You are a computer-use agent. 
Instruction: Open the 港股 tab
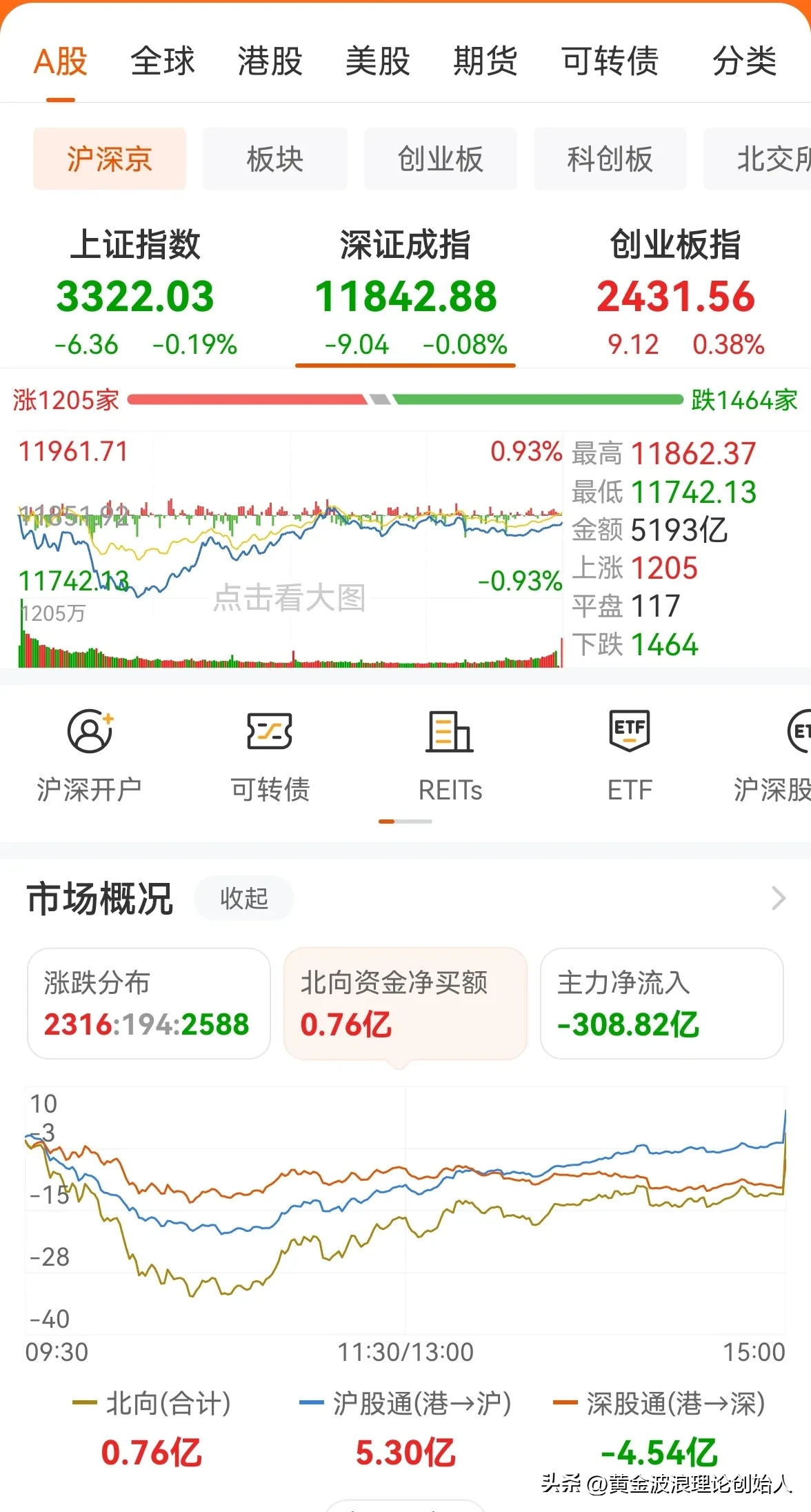tap(270, 61)
